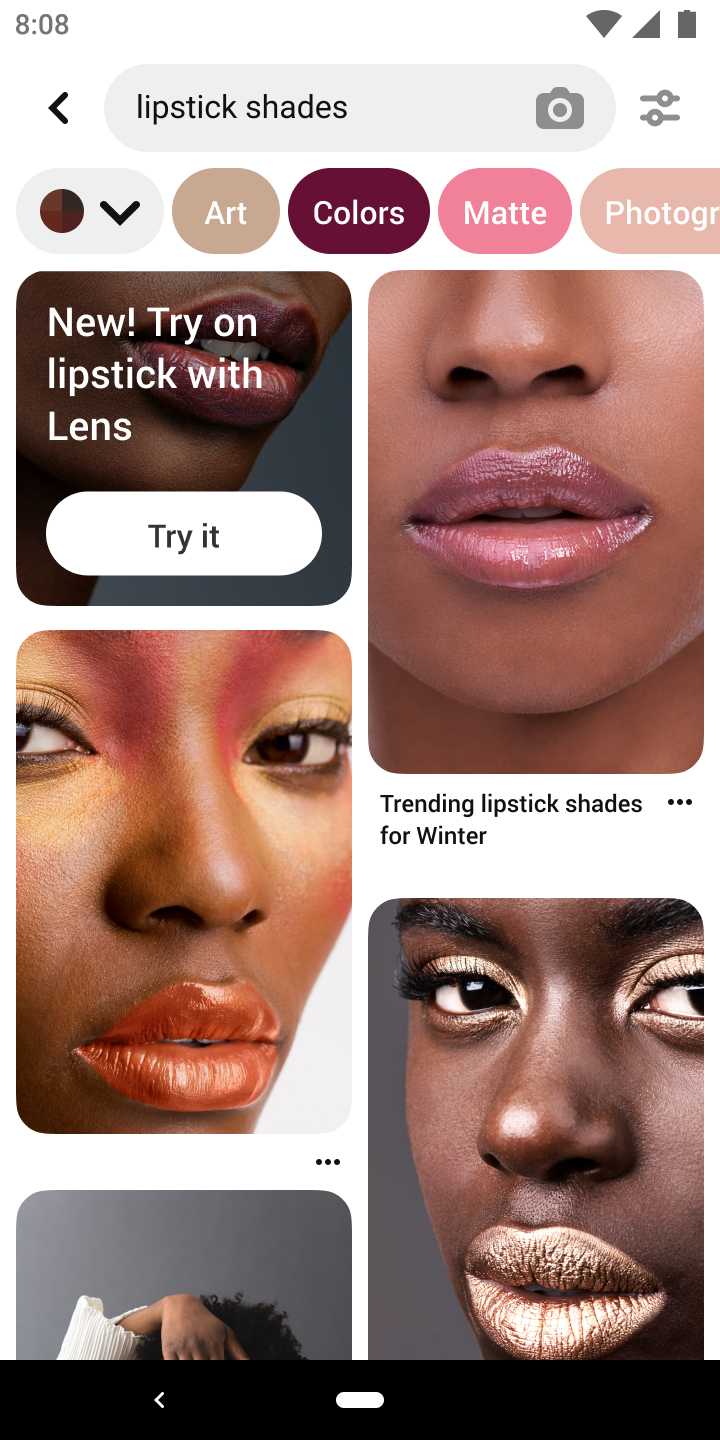Viewport: 720px width, 1440px height.
Task: View the orange glossy lipstick pin
Action: pos(184,880)
